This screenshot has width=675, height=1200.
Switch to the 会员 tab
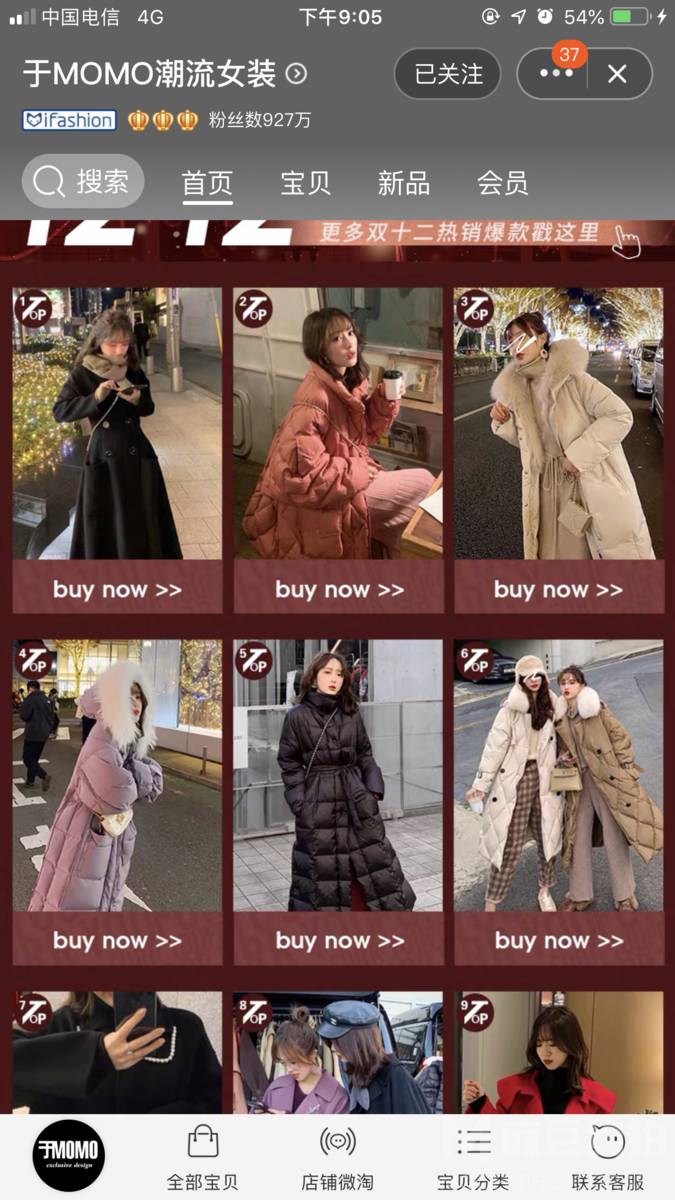coord(502,183)
